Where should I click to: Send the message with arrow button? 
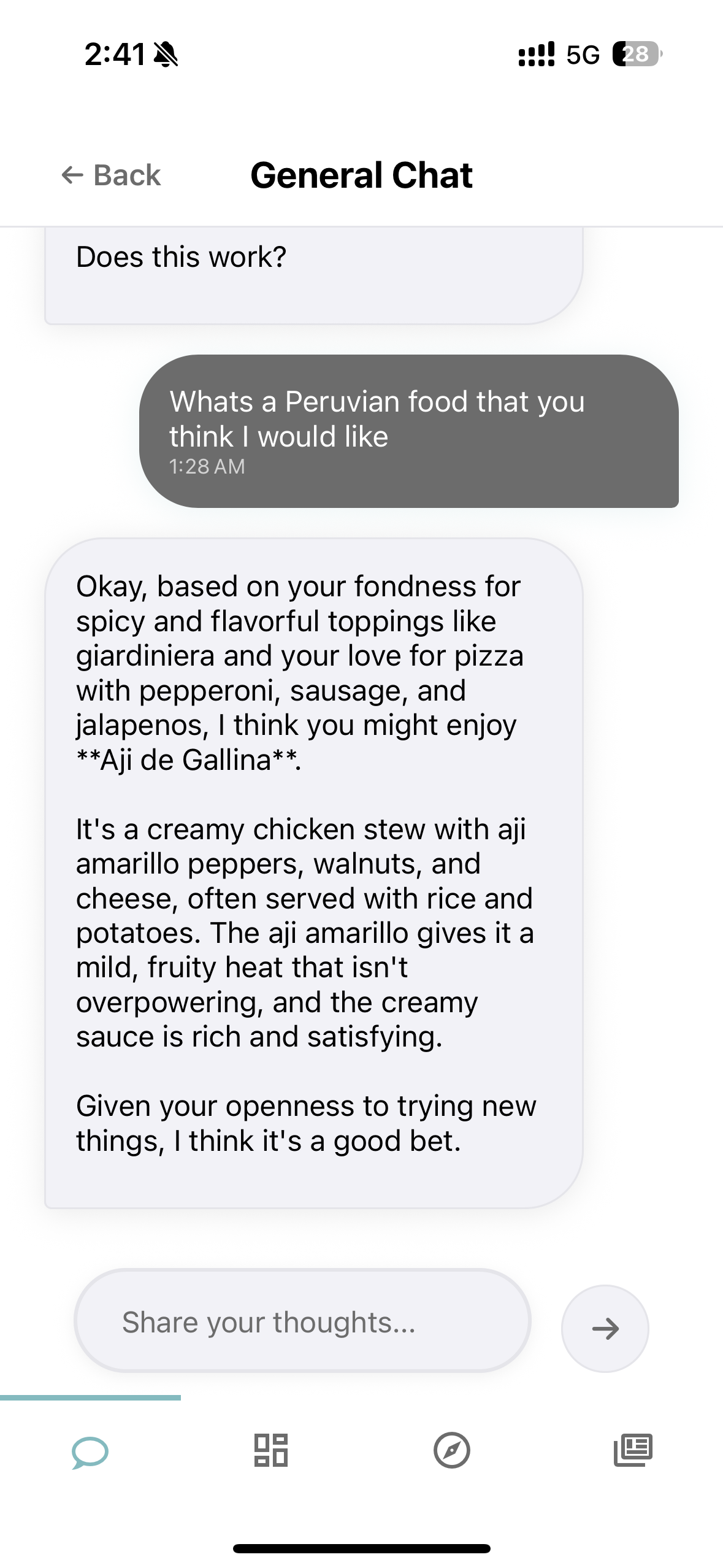tap(605, 1328)
